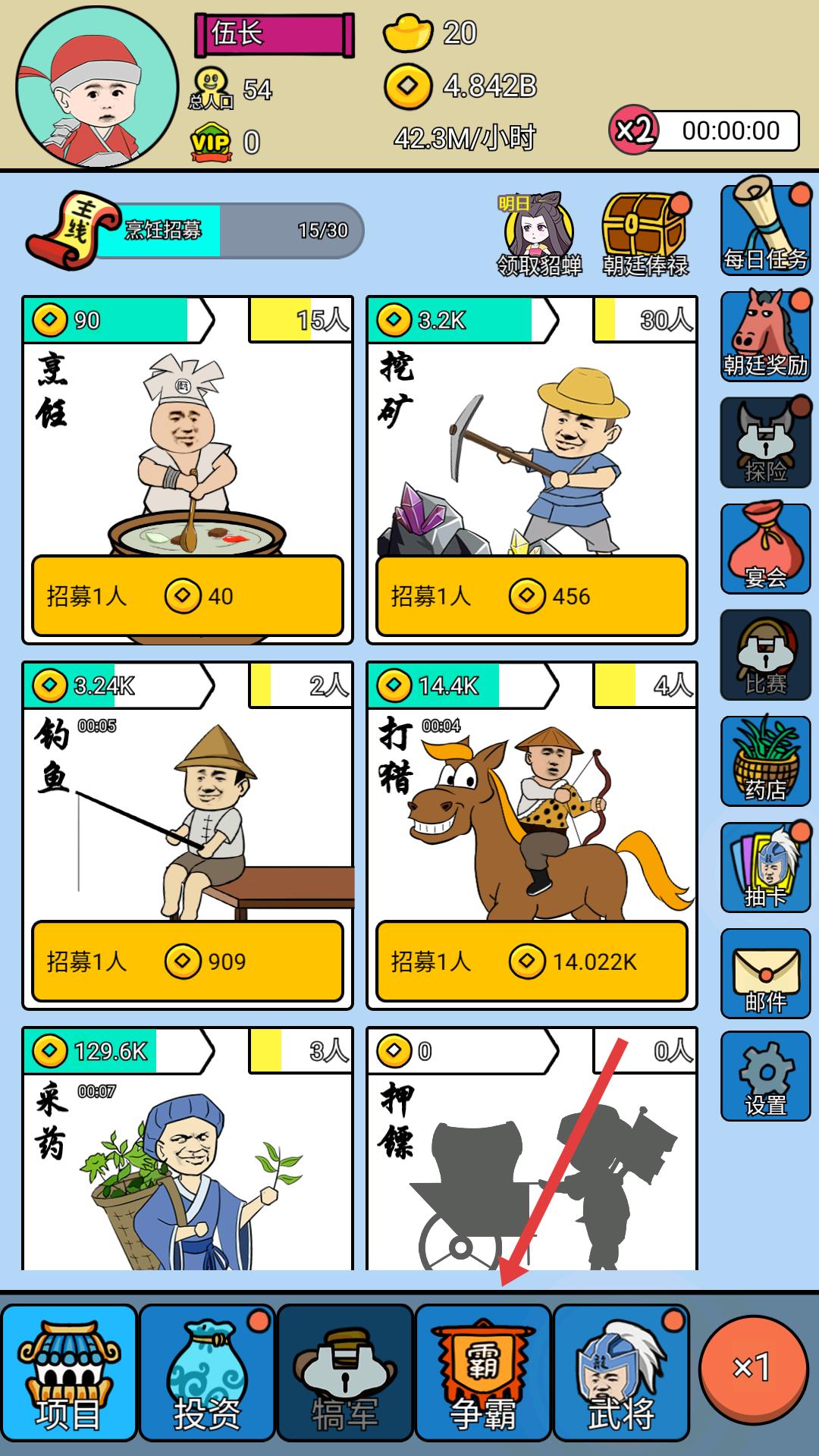Viewport: 819px width, 1456px height.
Task: Open 每日任务 daily tasks
Action: click(x=765, y=227)
